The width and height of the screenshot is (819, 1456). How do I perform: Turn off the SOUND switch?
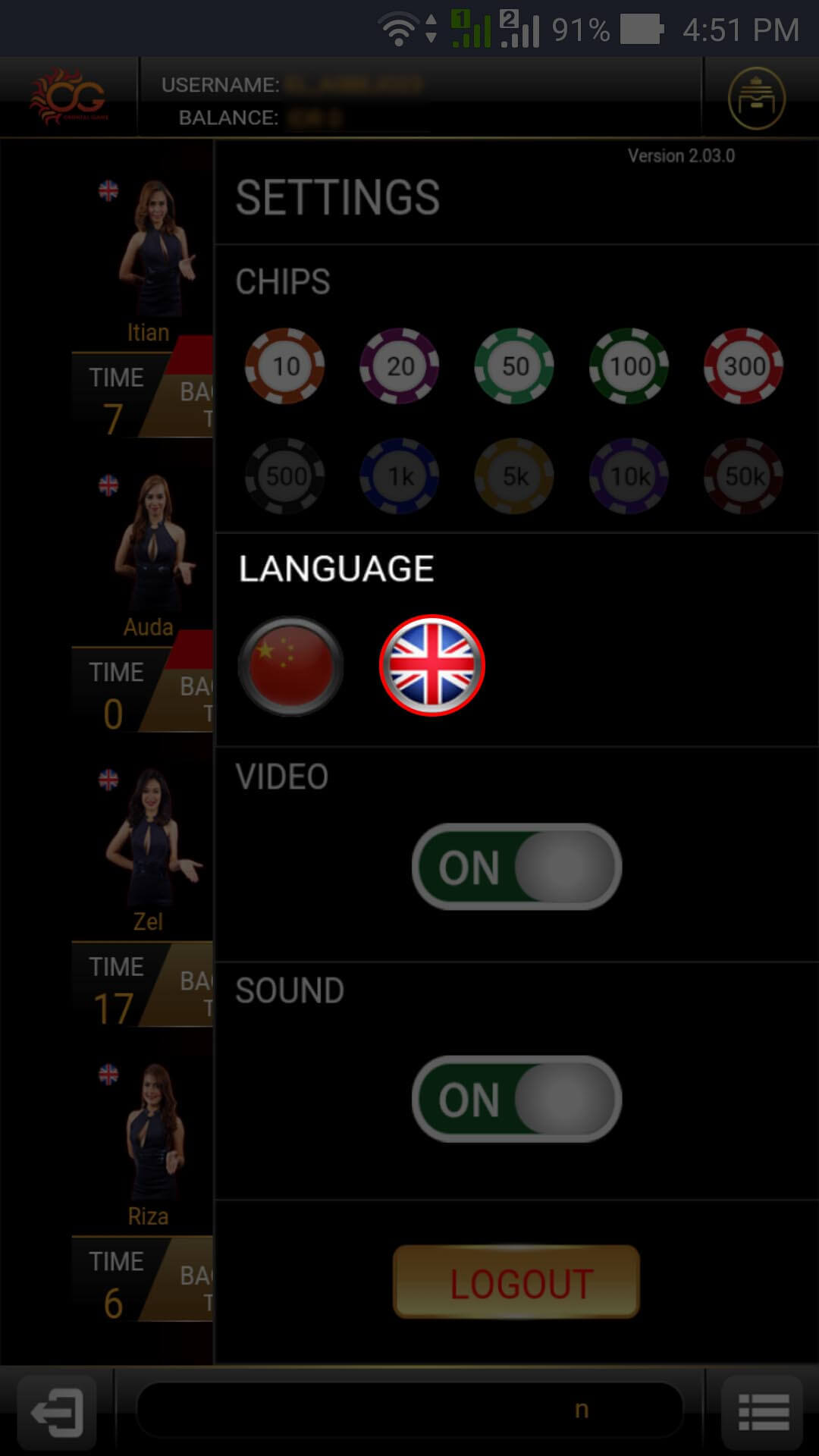coord(517,1099)
